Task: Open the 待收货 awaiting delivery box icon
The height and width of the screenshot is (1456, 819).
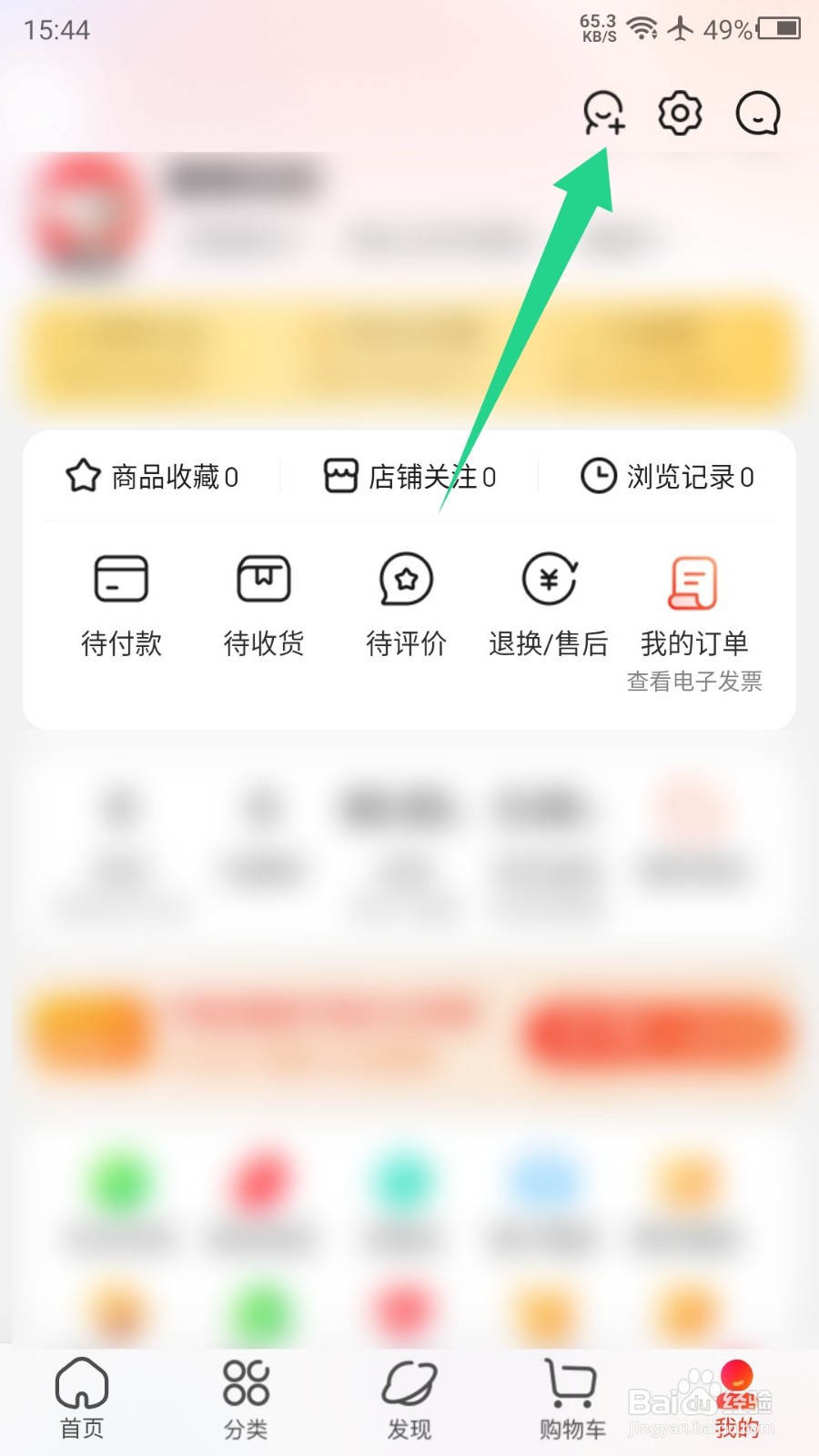Action: 263,580
